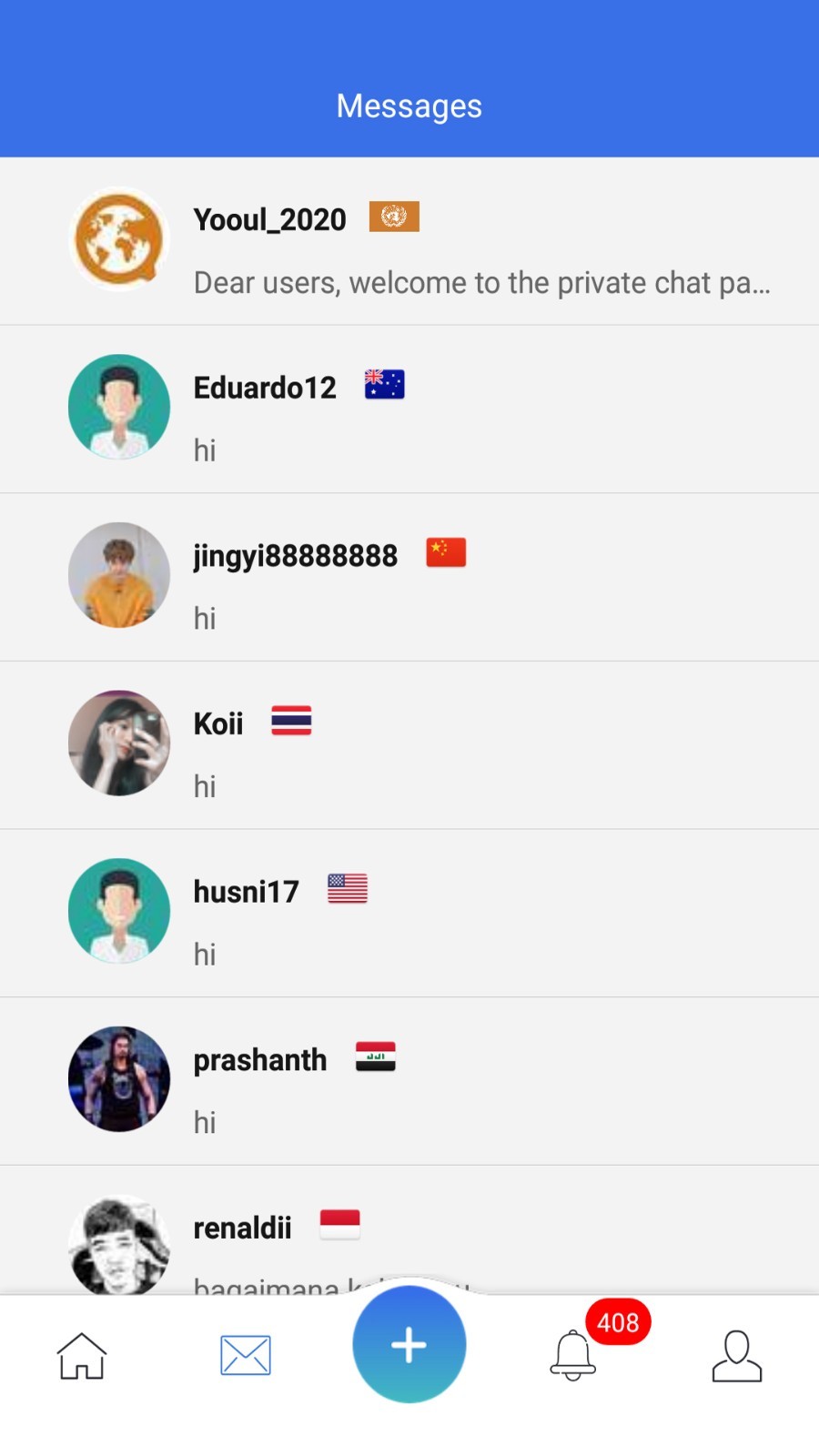Tap the blue plus create button

(x=409, y=1345)
